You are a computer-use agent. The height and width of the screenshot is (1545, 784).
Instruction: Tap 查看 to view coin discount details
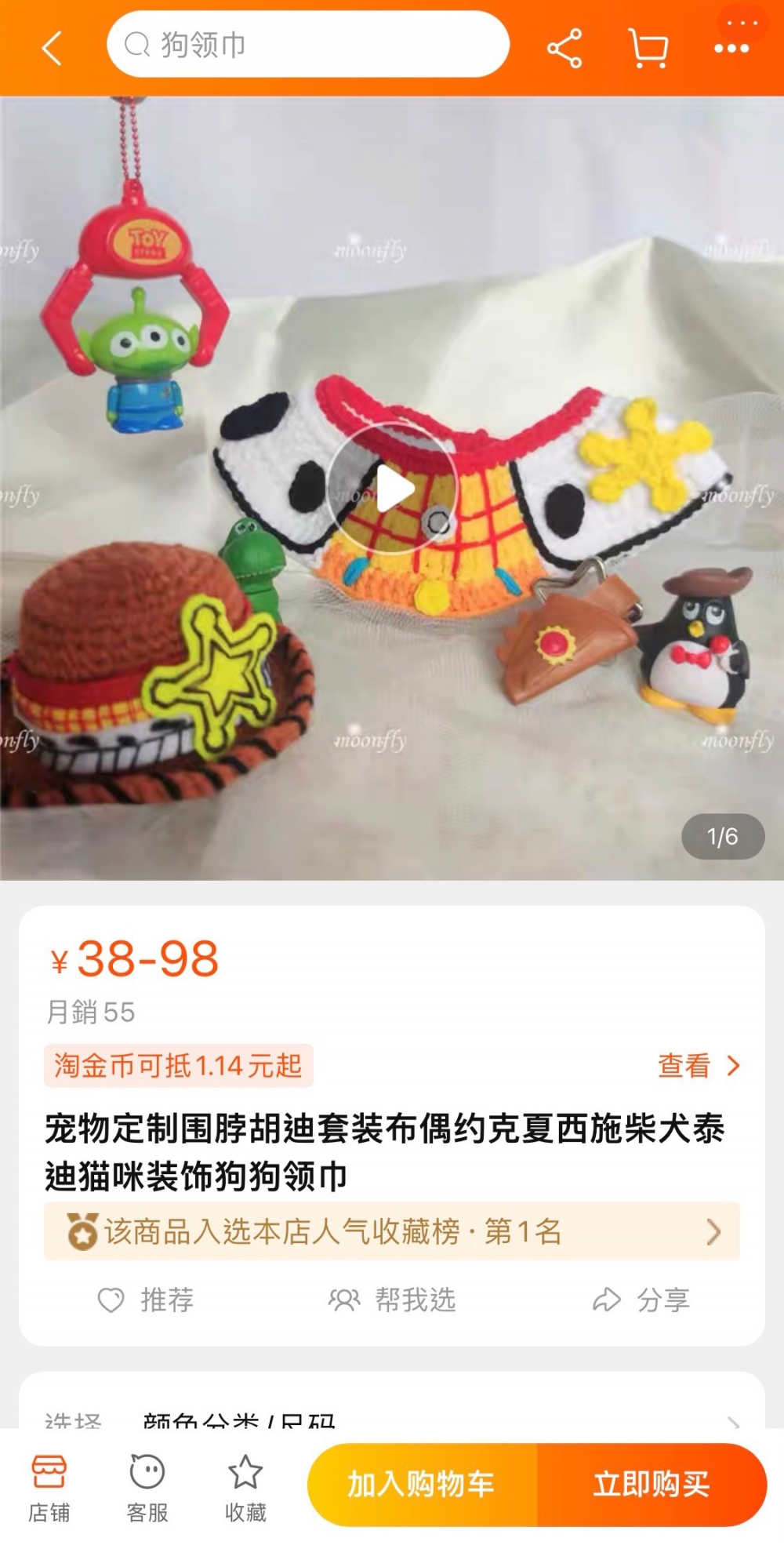click(697, 1065)
